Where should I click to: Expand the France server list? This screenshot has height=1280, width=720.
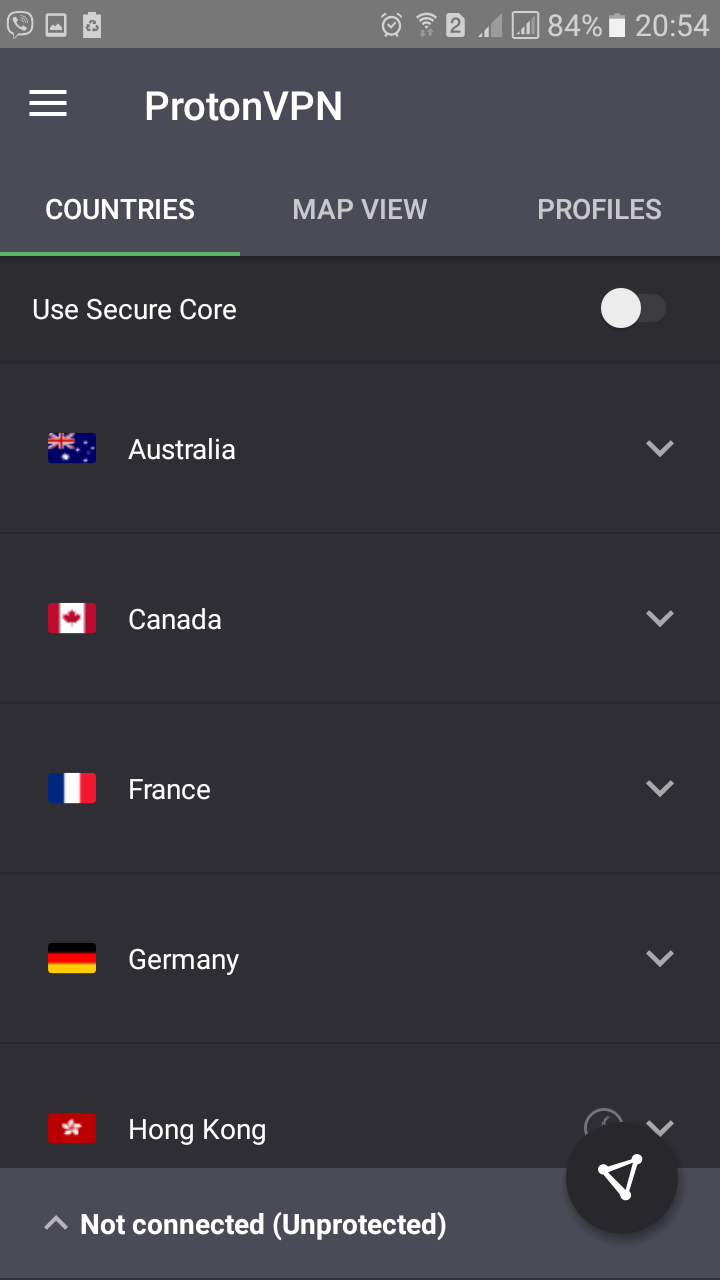pyautogui.click(x=659, y=789)
